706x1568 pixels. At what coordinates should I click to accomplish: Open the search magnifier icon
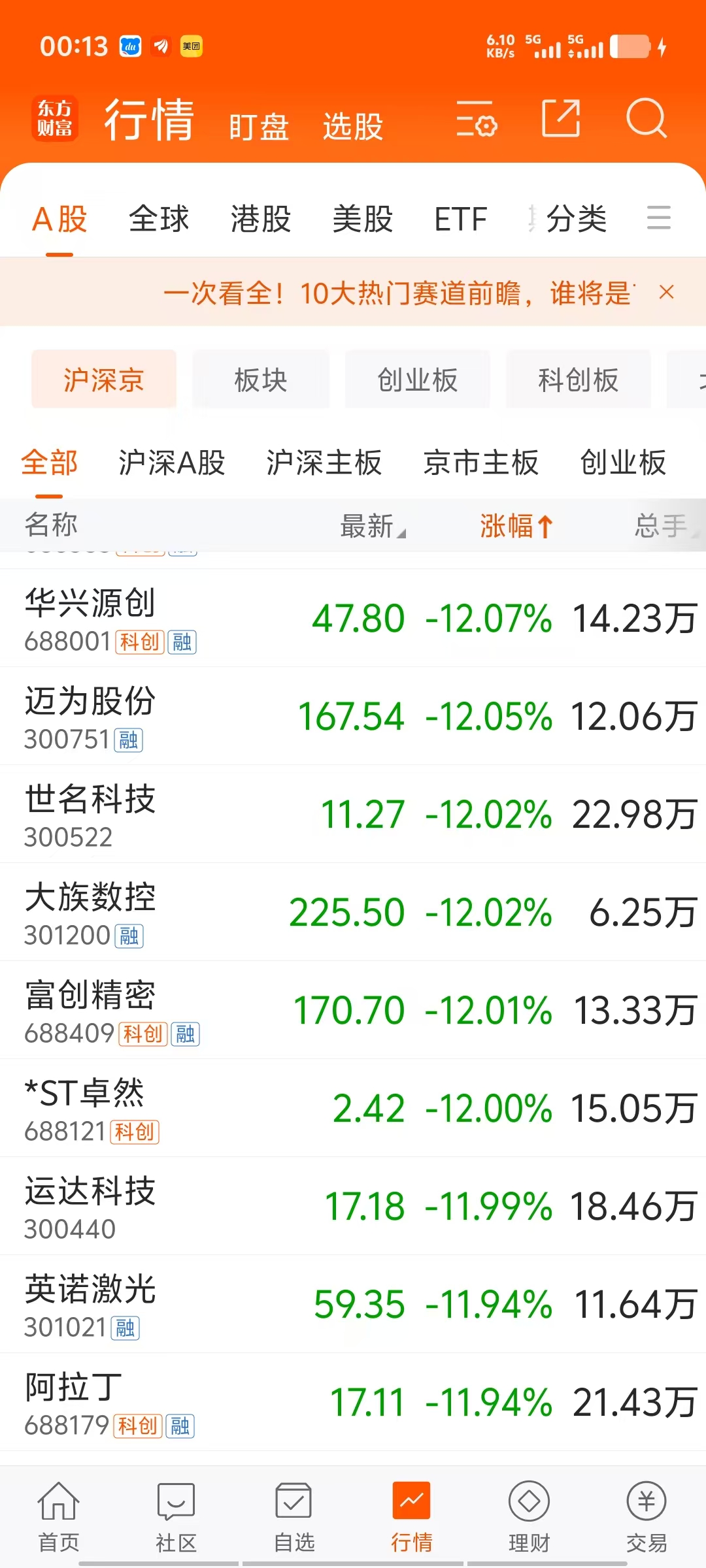647,119
